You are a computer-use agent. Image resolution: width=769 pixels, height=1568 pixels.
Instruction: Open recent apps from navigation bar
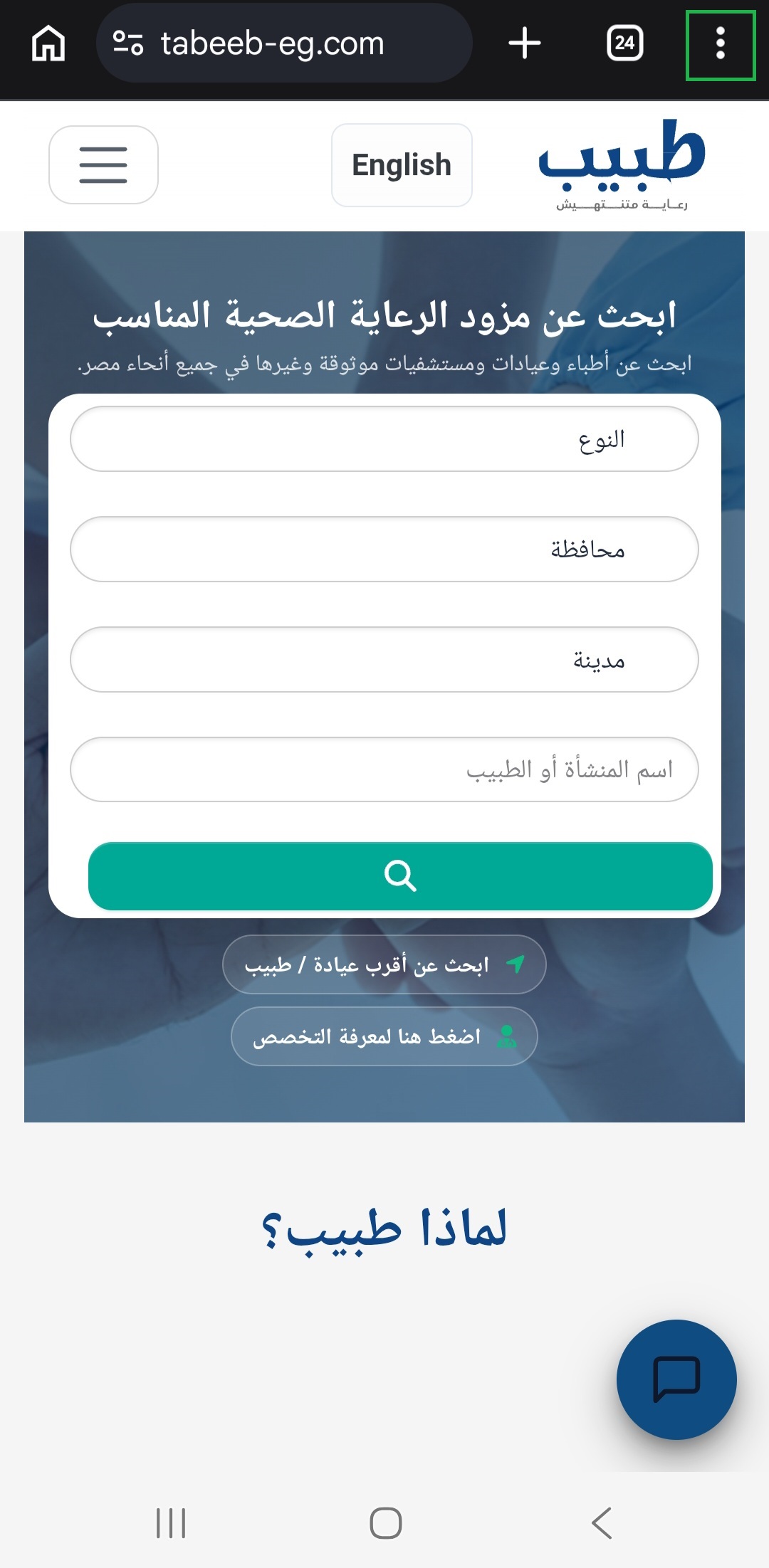click(171, 1523)
